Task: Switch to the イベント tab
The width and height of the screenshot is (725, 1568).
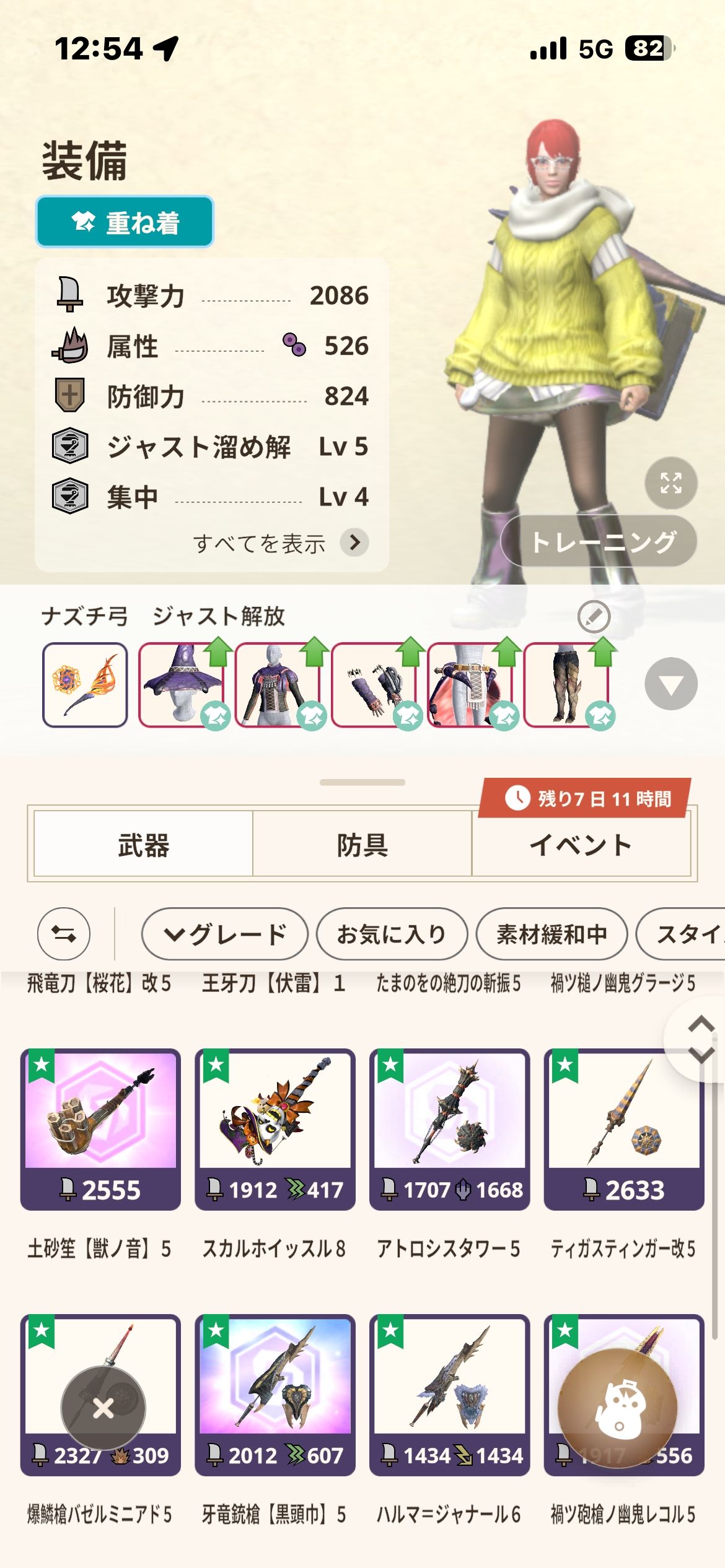Action: (581, 845)
